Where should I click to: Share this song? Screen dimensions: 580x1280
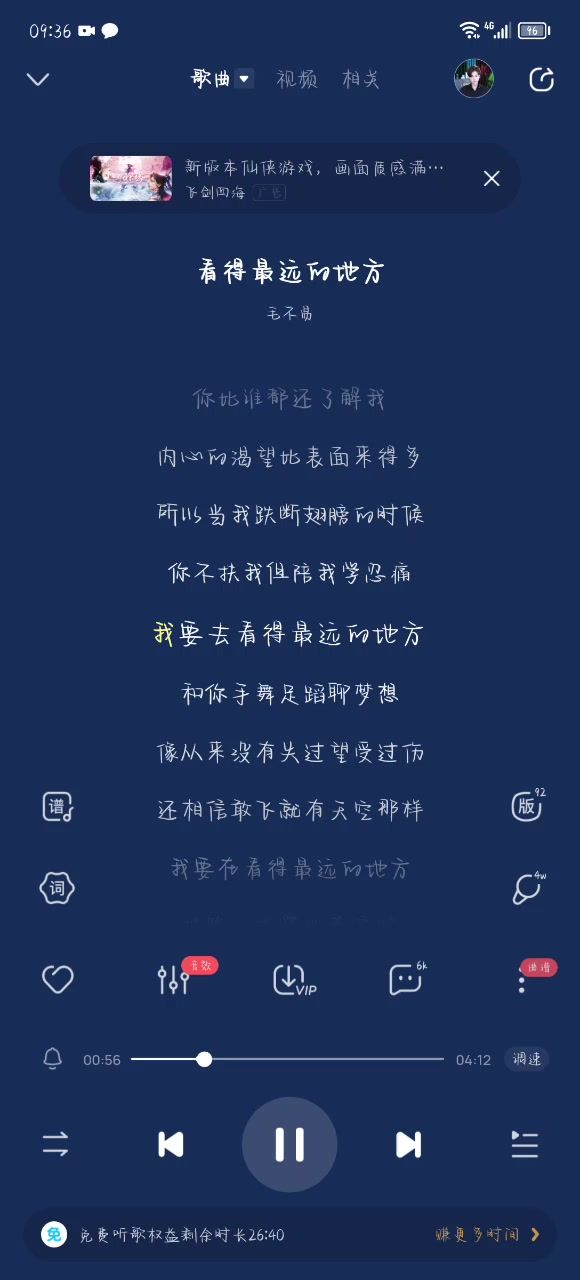click(x=541, y=79)
